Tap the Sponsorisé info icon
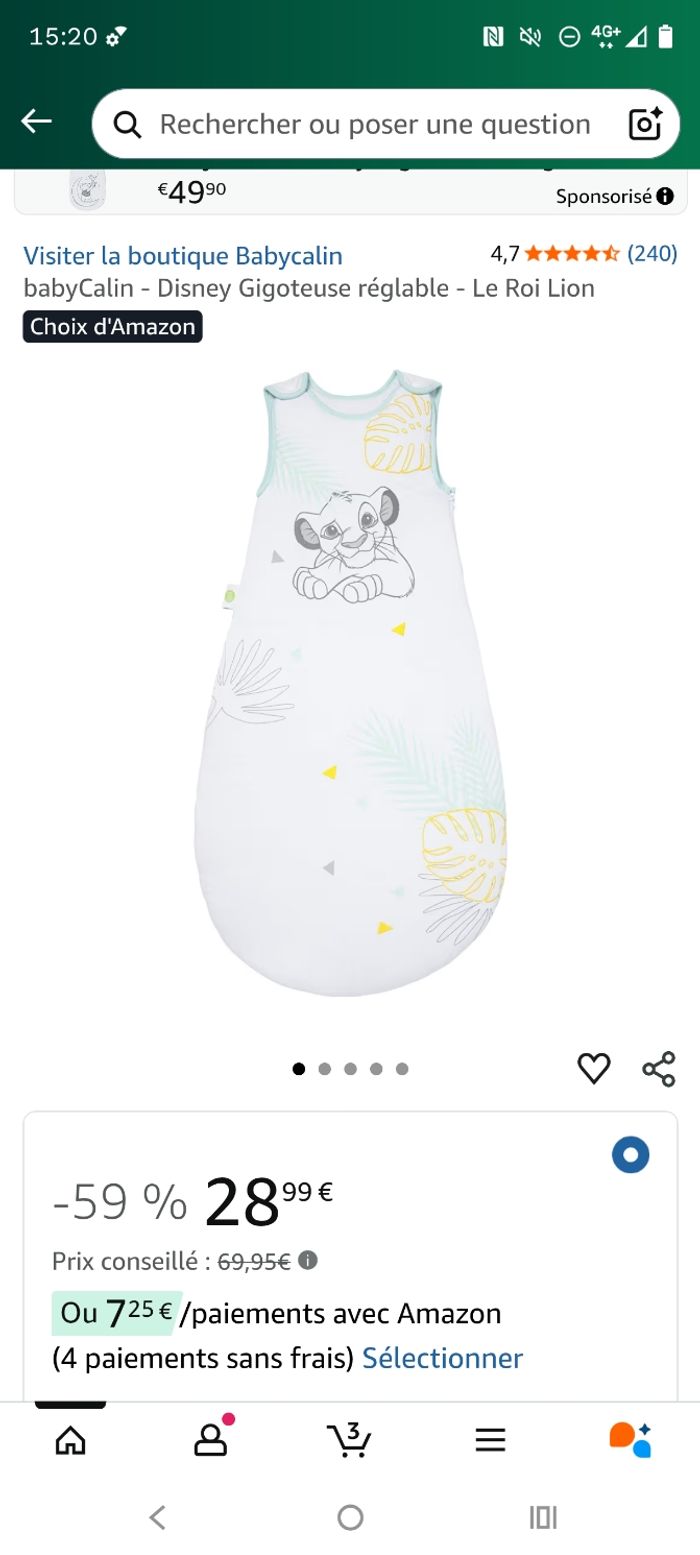Viewport: 700px width, 1555px height. 665,197
